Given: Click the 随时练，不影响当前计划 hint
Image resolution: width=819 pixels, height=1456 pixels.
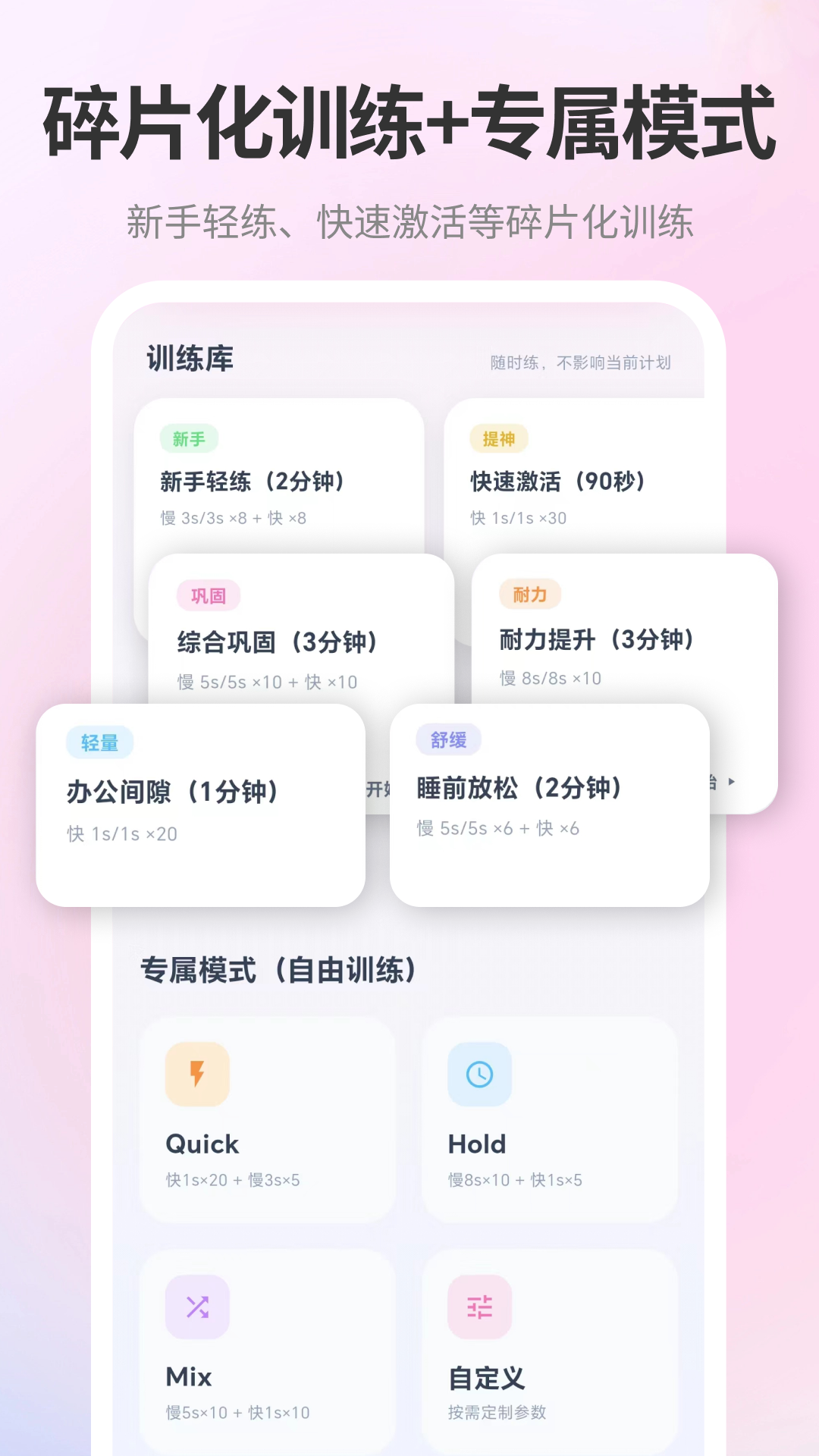Looking at the screenshot, I should [x=583, y=362].
